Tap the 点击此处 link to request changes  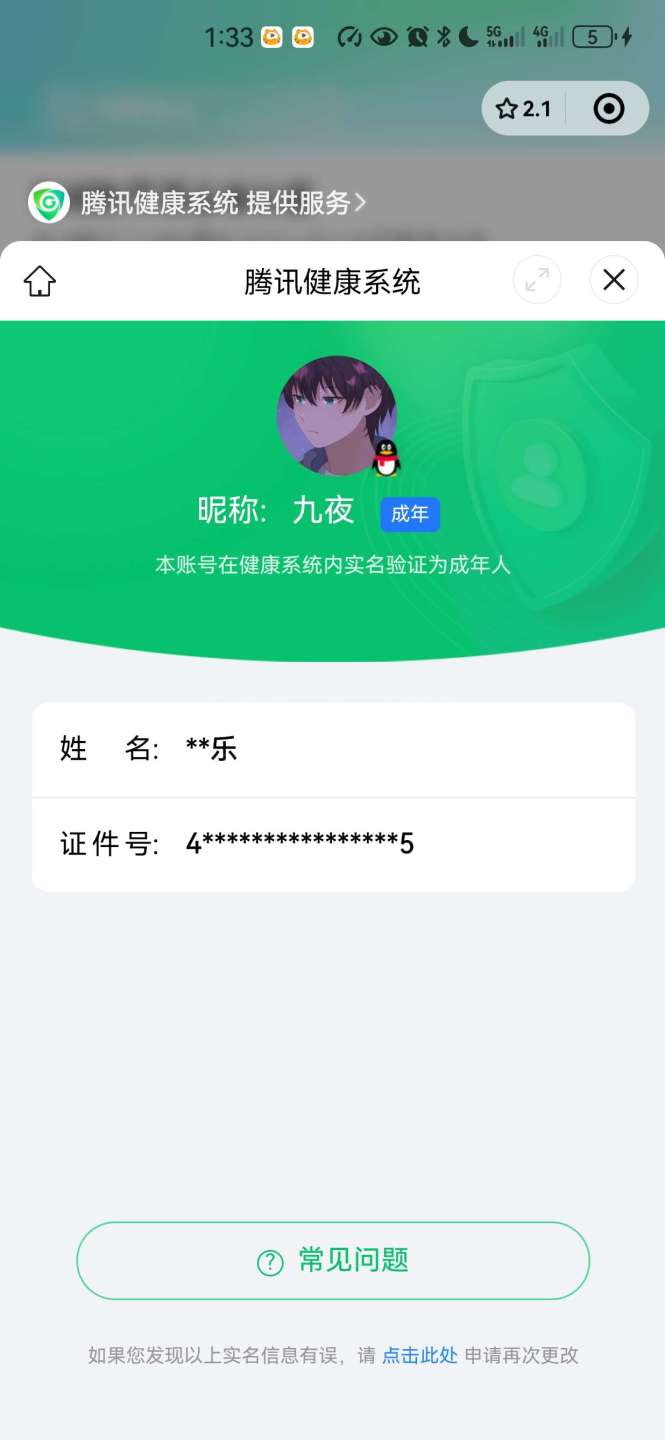pos(420,1356)
